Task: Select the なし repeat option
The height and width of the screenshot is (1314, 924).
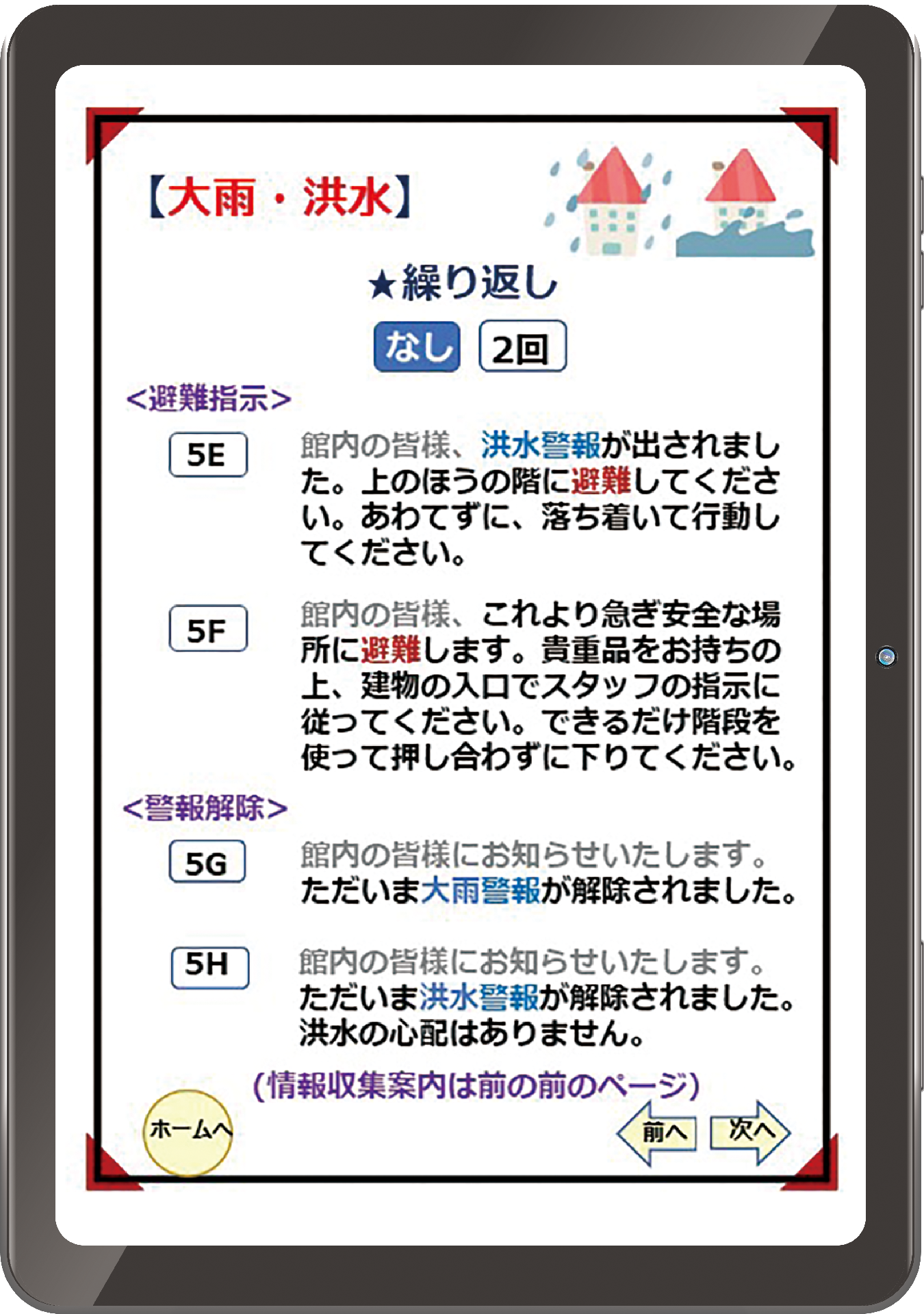Action: point(417,346)
